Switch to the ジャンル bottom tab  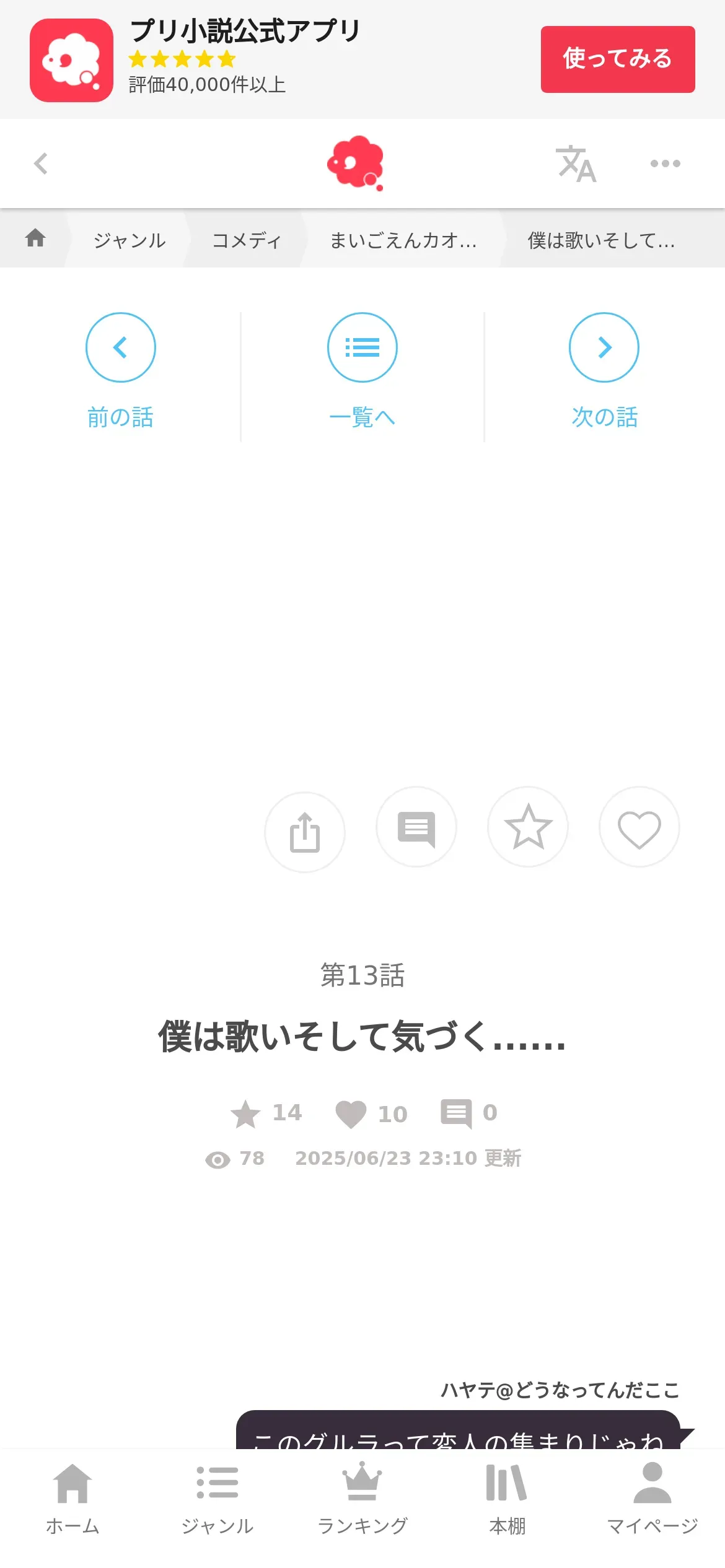coord(217,1499)
